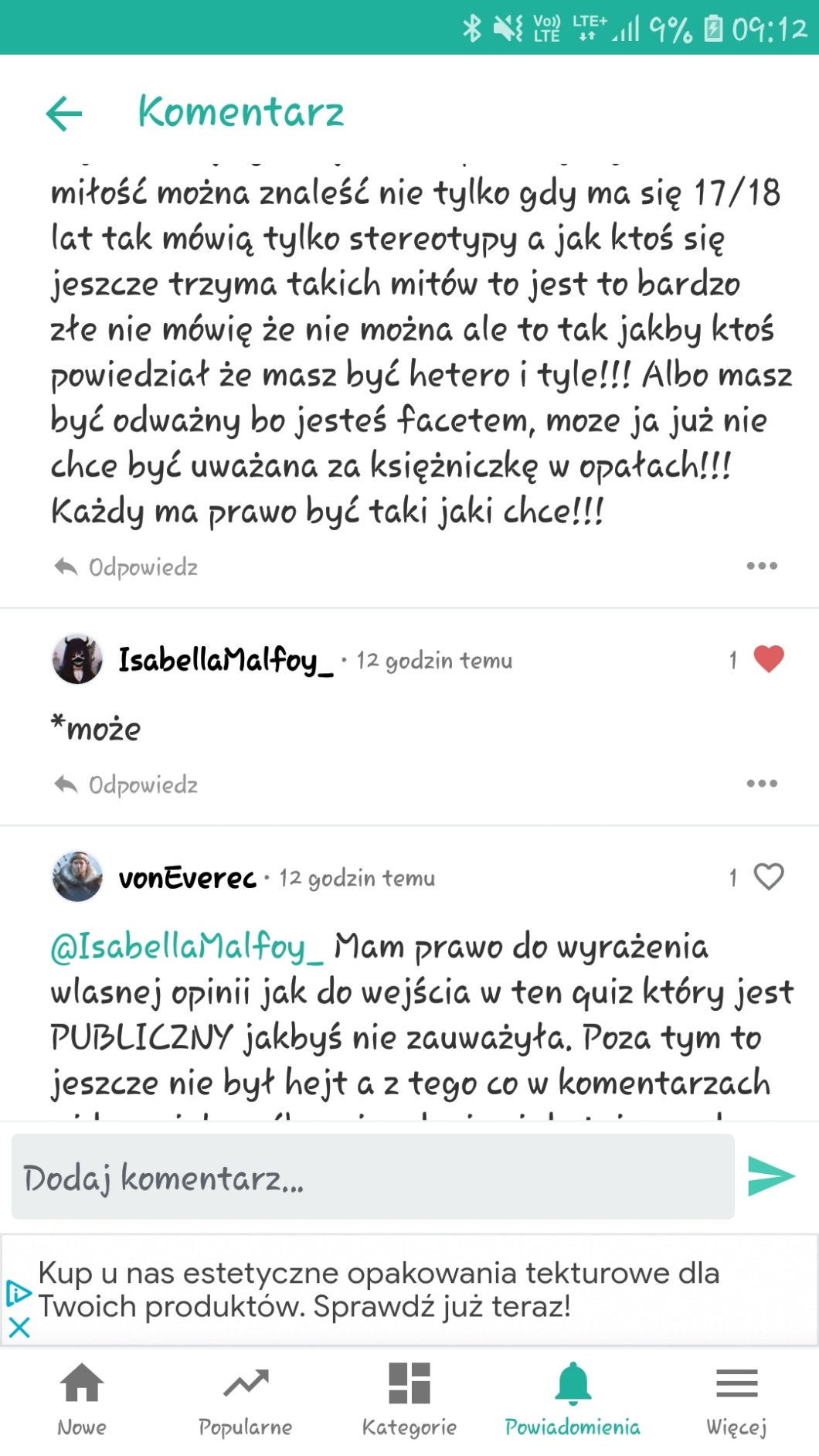Open the Kategorie tab
The height and width of the screenshot is (1456, 819).
coord(409,1399)
